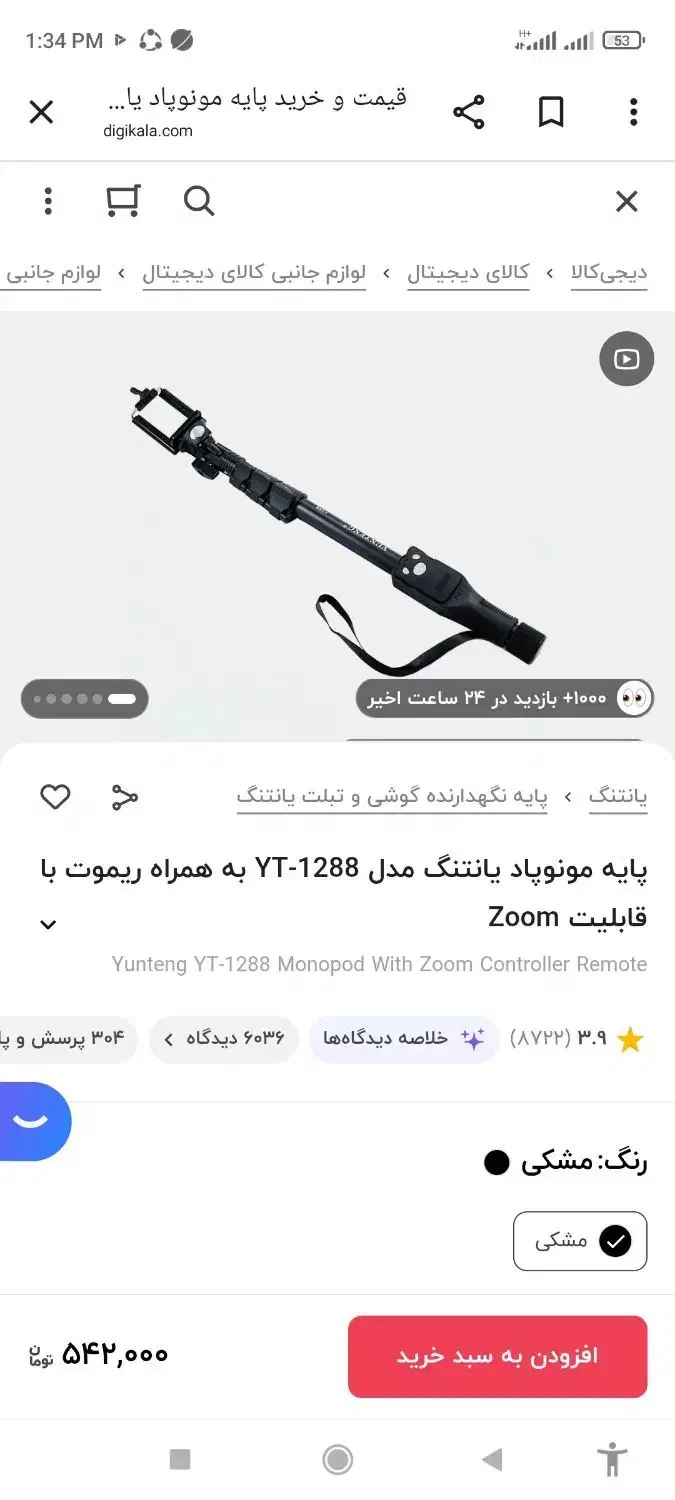Add this monopod to favorites
The height and width of the screenshot is (1500, 675).
[55, 797]
